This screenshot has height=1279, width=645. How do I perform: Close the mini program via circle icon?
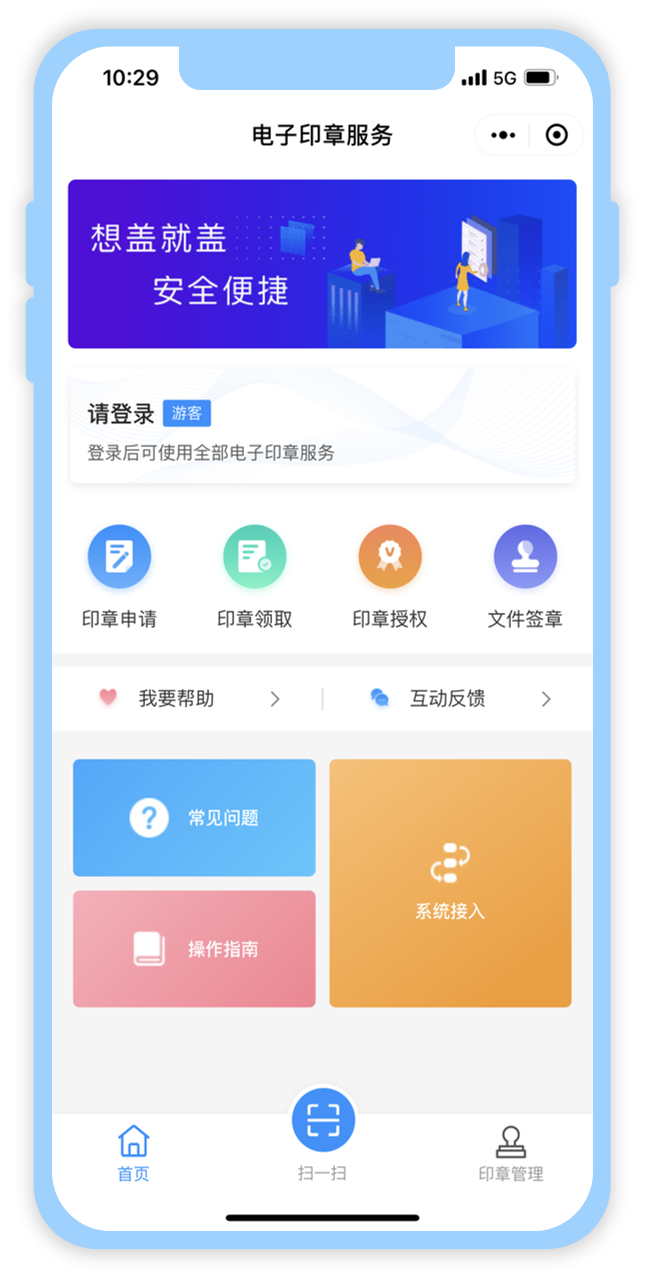click(x=557, y=135)
